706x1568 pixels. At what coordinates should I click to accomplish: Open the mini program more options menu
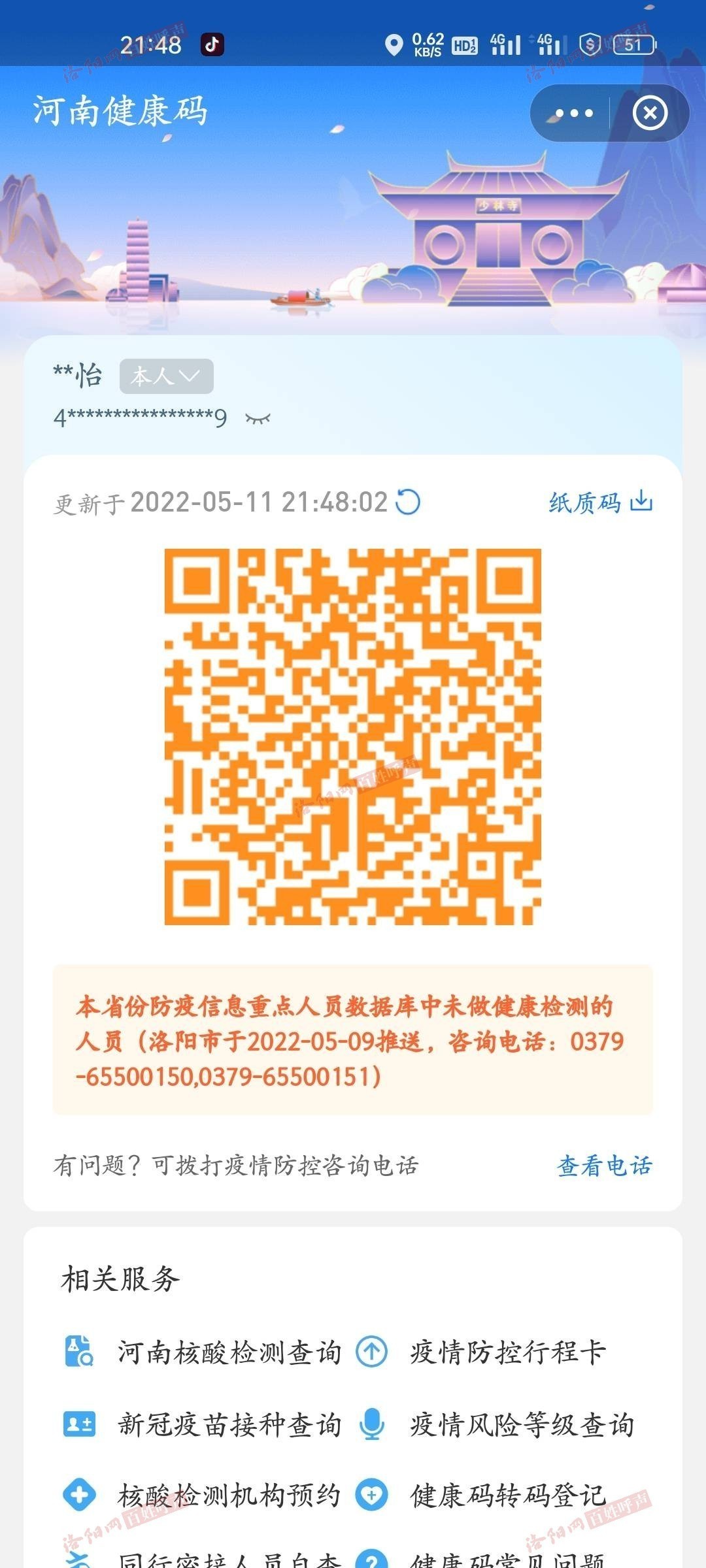[x=573, y=113]
